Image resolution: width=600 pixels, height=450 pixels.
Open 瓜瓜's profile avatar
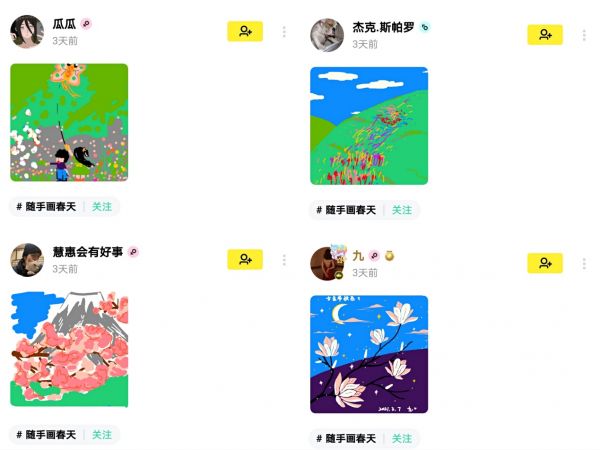coord(27,32)
